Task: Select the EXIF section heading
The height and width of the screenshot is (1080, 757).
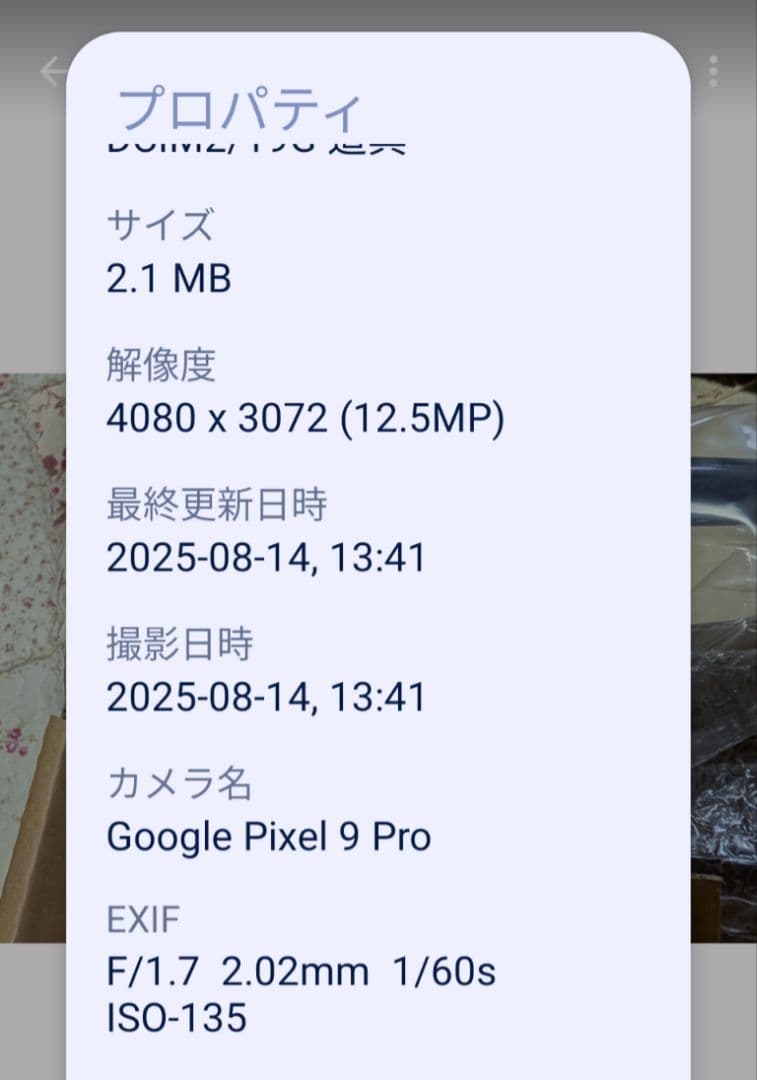Action: pos(143,918)
